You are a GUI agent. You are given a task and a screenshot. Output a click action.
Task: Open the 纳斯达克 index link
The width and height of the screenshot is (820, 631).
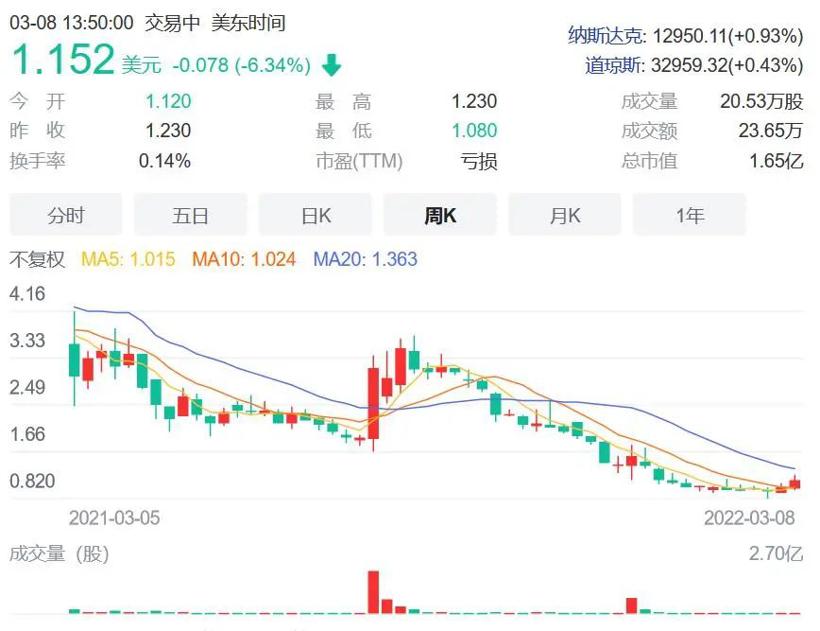[x=607, y=36]
